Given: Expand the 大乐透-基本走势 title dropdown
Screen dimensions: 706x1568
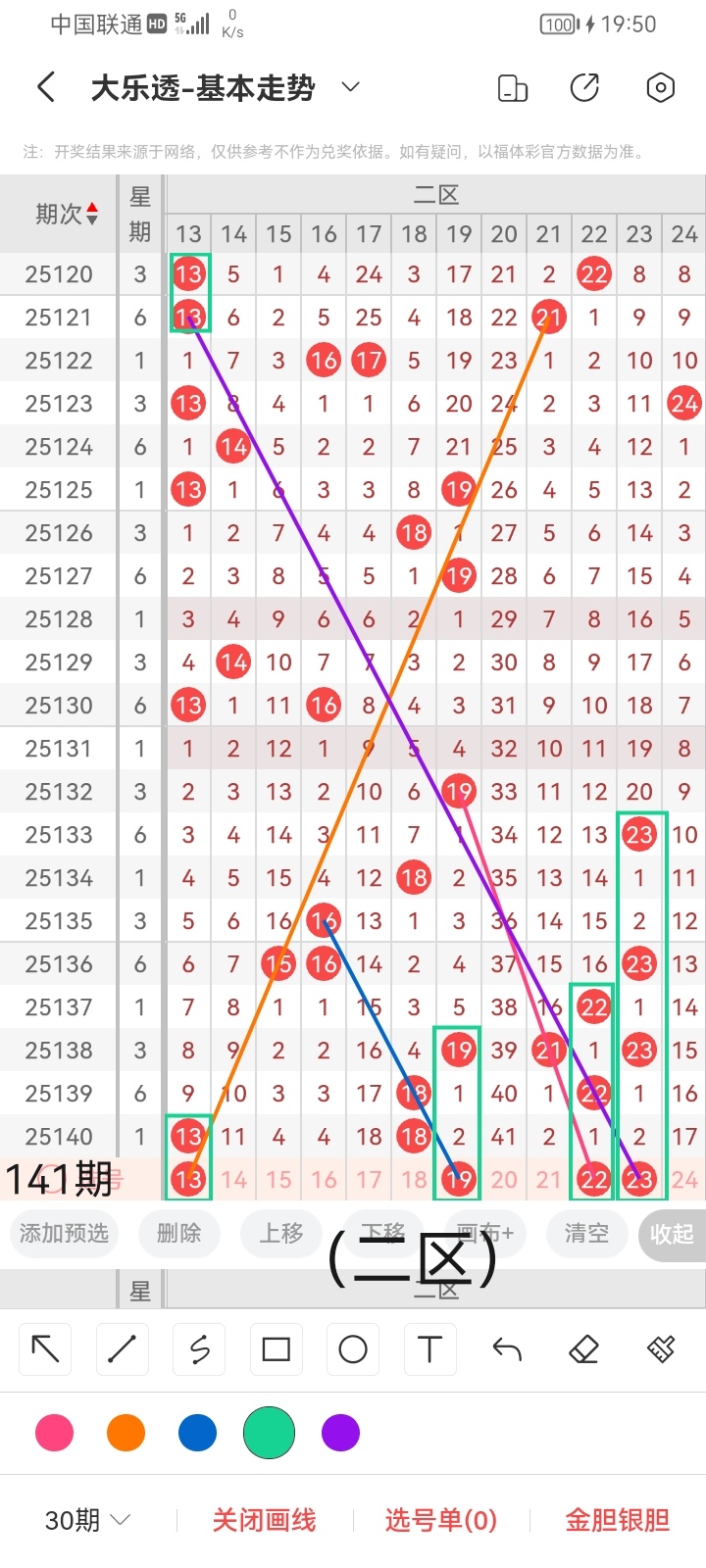Looking at the screenshot, I should click(x=350, y=88).
